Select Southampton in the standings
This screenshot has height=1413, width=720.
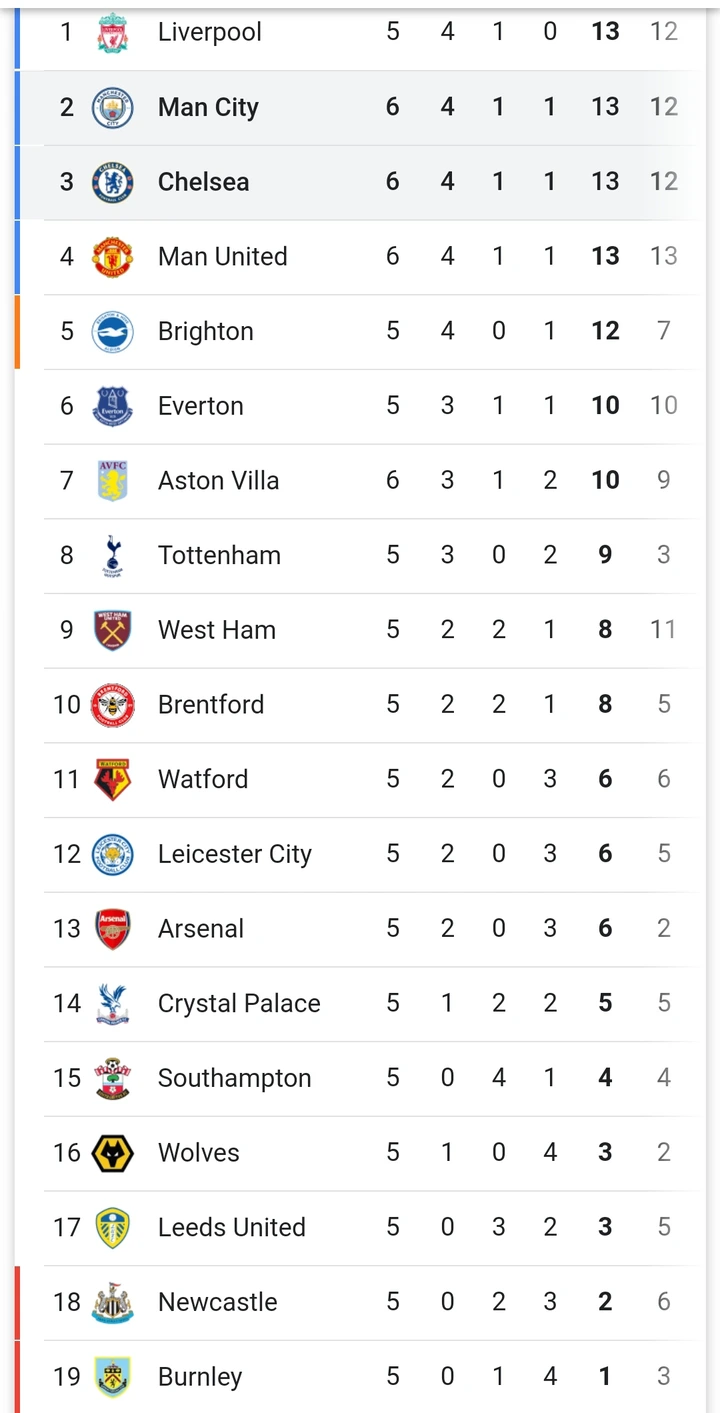click(360, 1078)
